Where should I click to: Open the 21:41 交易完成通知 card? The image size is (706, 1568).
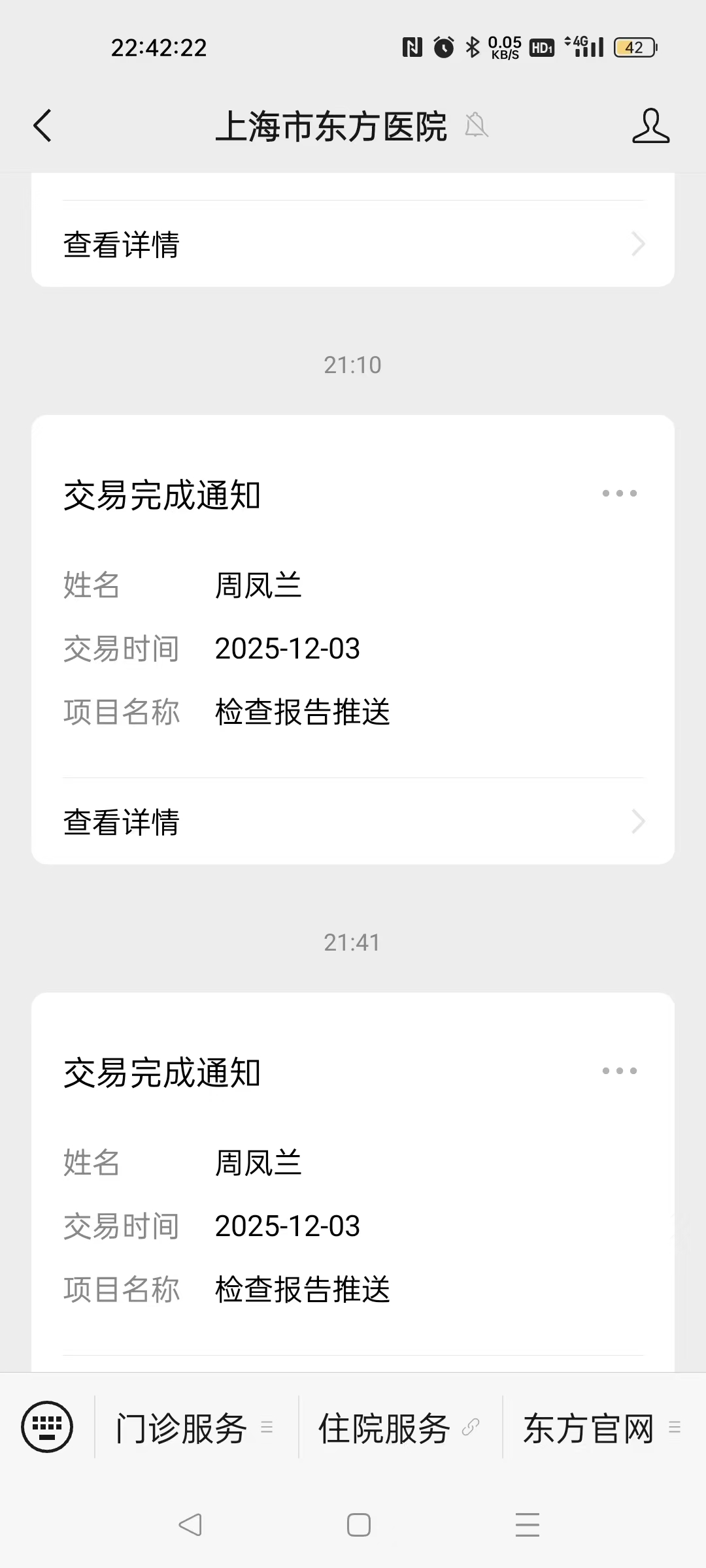[353, 1176]
